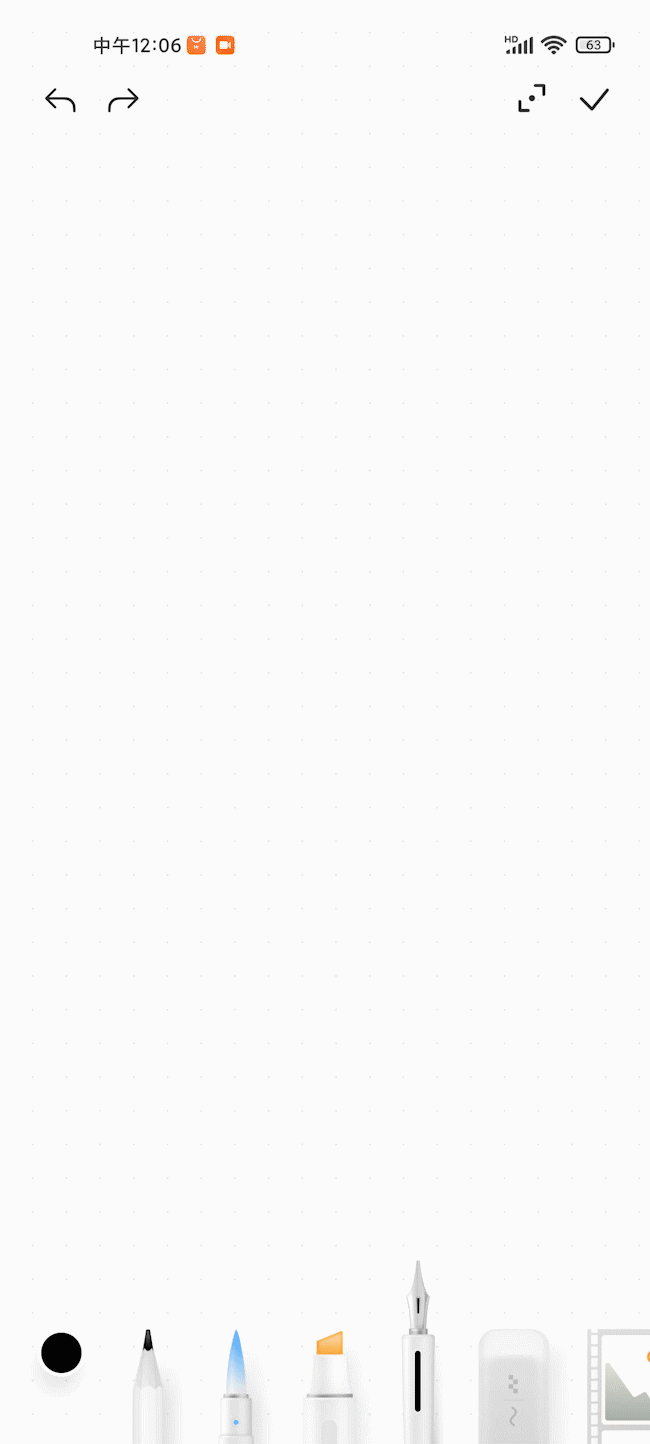Pick the orange highlighter marker
This screenshot has height=1444, width=650.
coord(329,1386)
